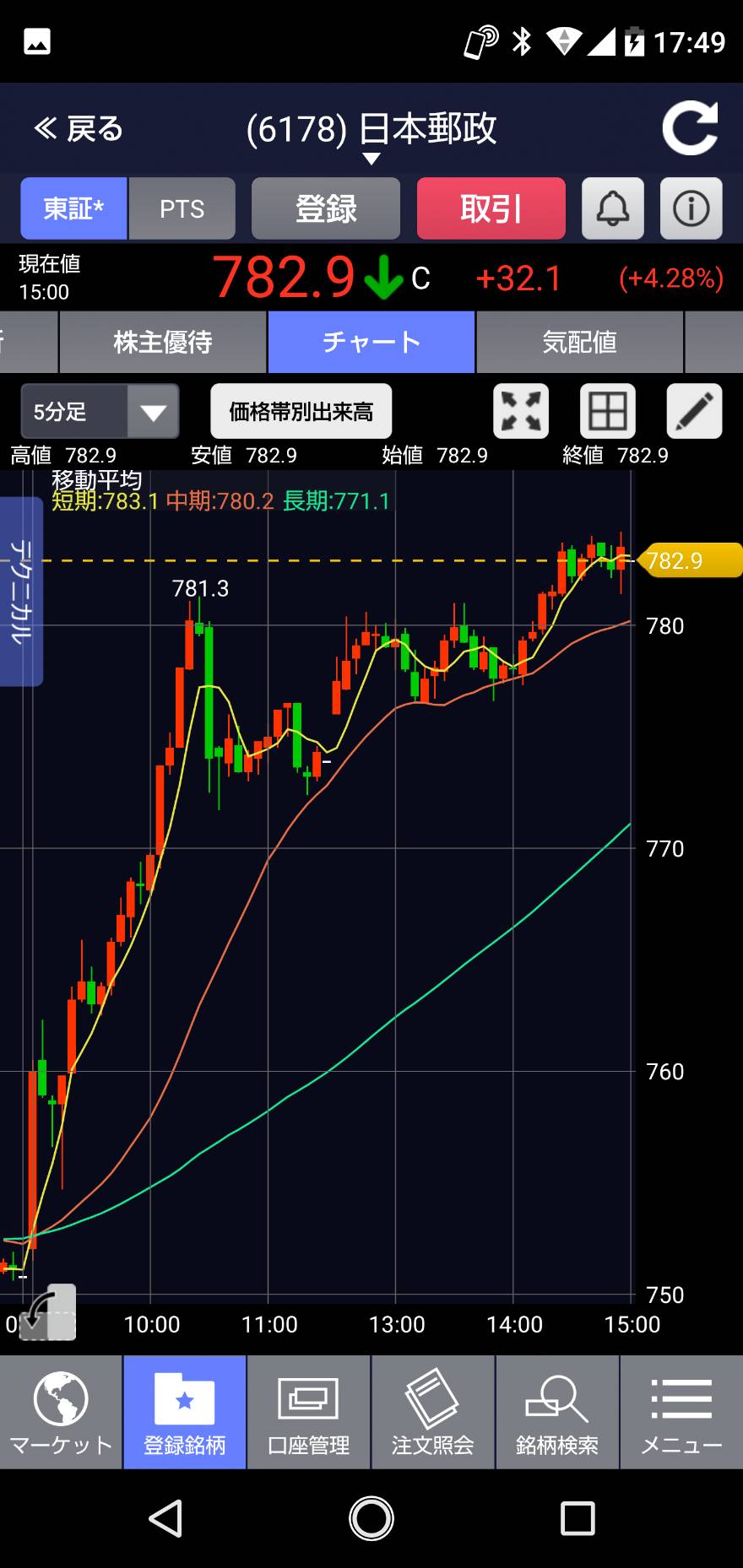Switch to the 株主優待 tab
The width and height of the screenshot is (743, 1568).
pyautogui.click(x=163, y=342)
